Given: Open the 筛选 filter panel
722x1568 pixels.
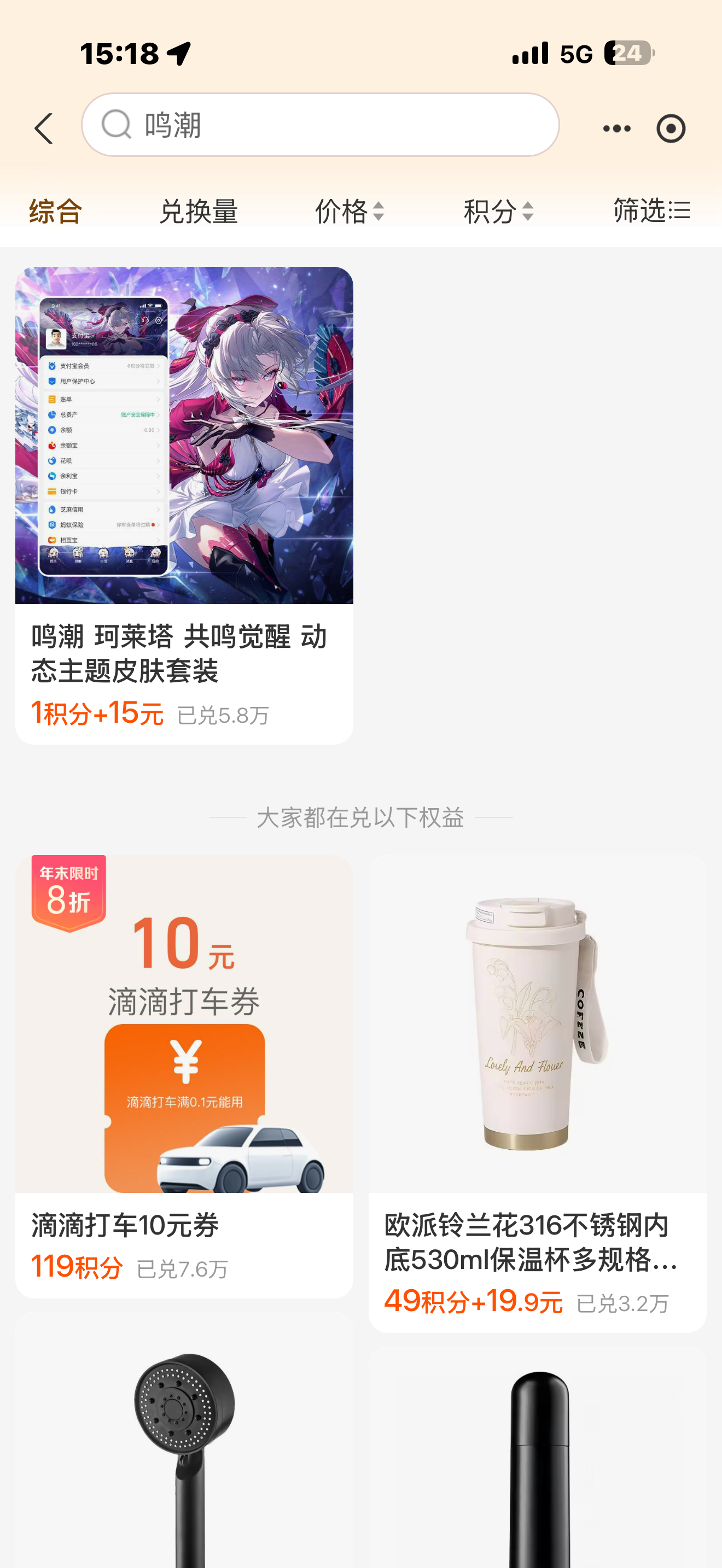Looking at the screenshot, I should (x=651, y=210).
